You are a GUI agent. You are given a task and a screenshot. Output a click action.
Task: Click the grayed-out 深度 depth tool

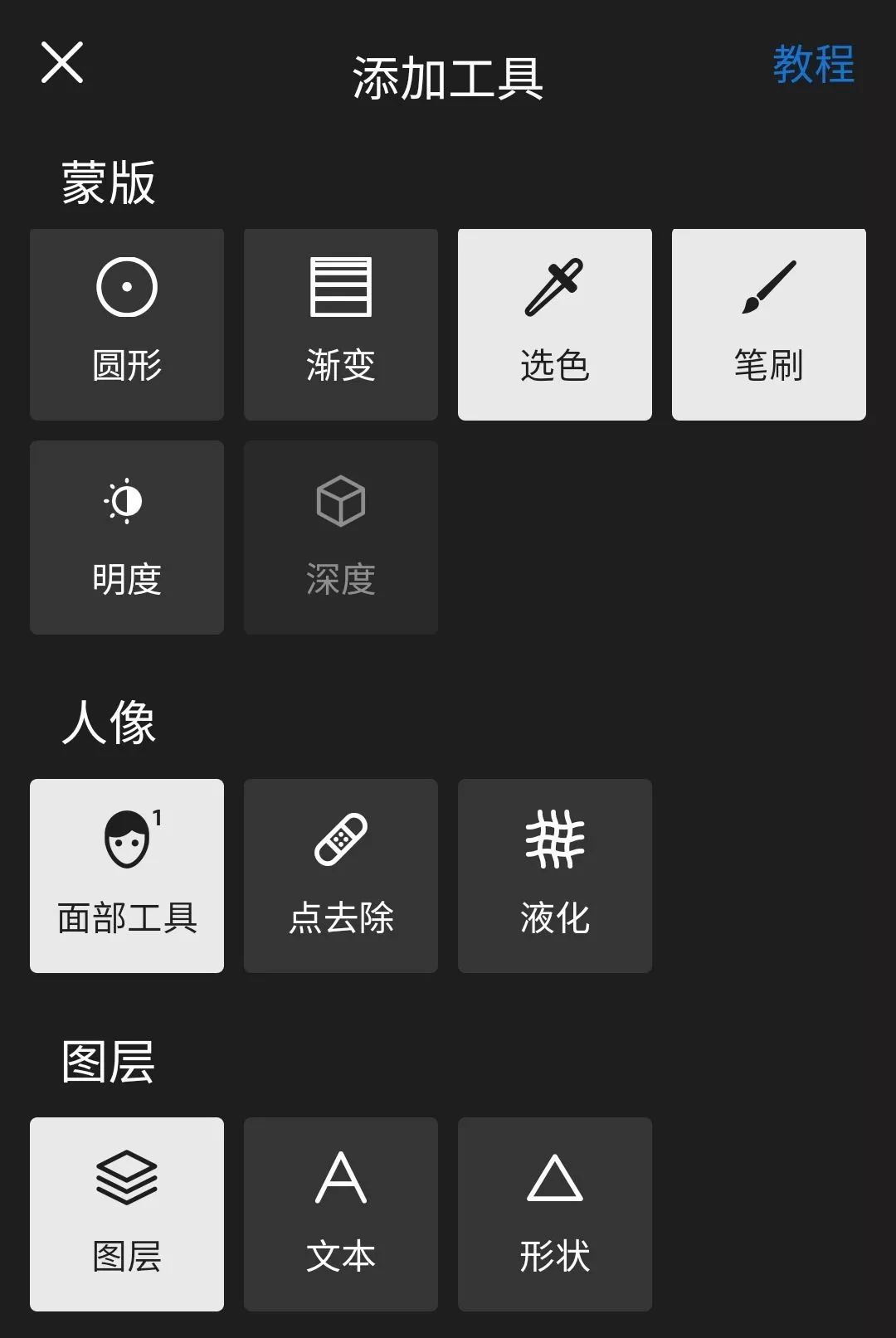pyautogui.click(x=340, y=538)
